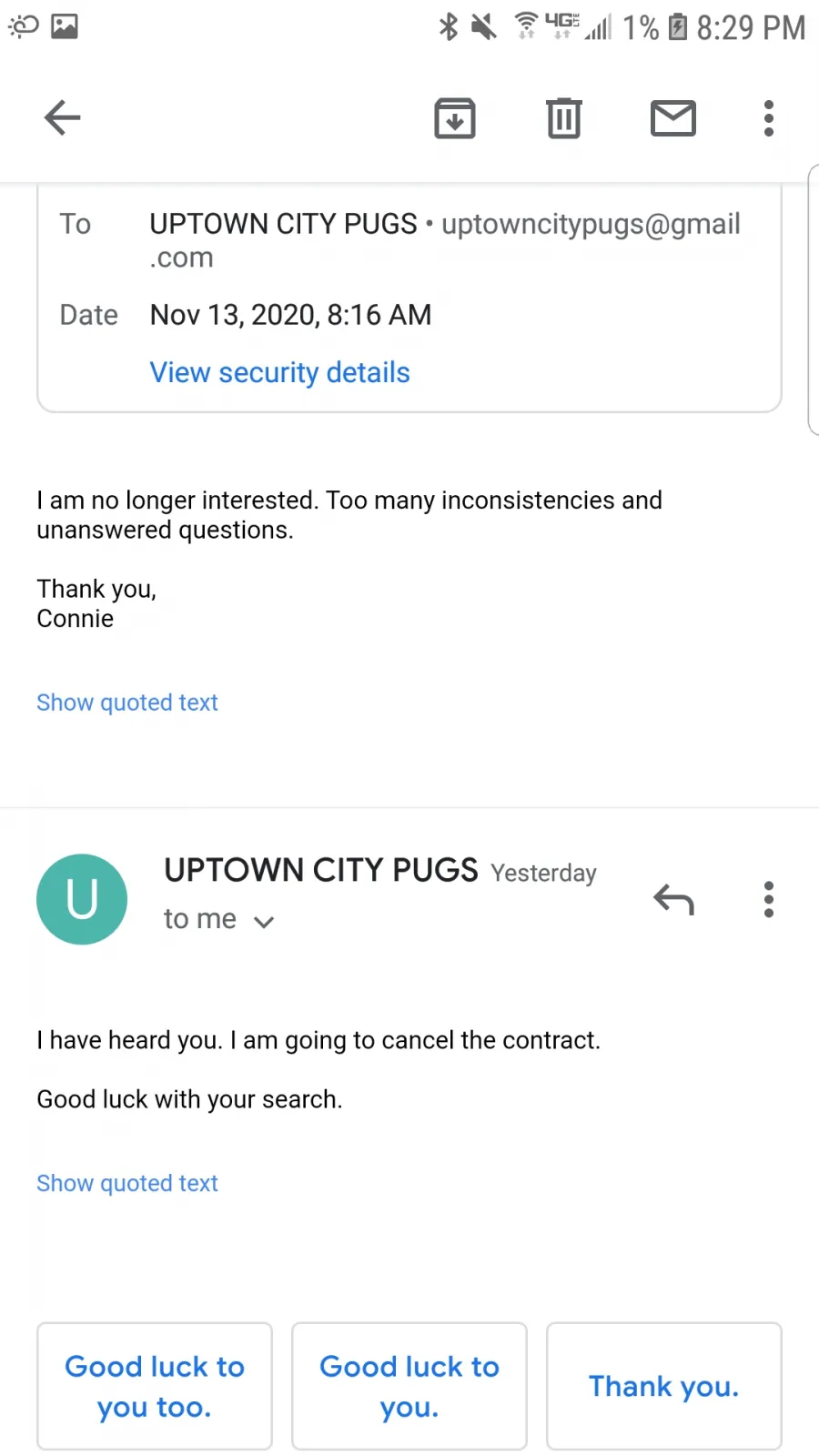
Task: Open the top toolbar overflow menu
Action: (769, 118)
